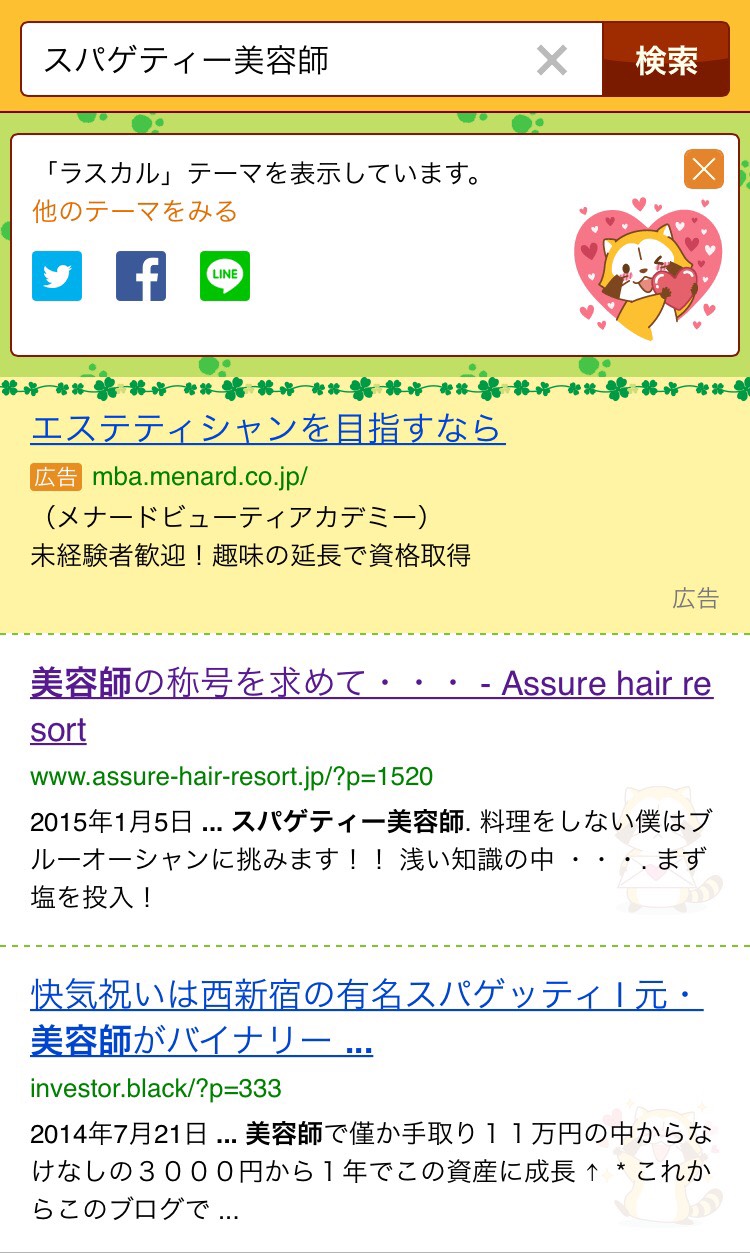Share the theme via LINE
This screenshot has height=1253, width=750.
[x=225, y=276]
